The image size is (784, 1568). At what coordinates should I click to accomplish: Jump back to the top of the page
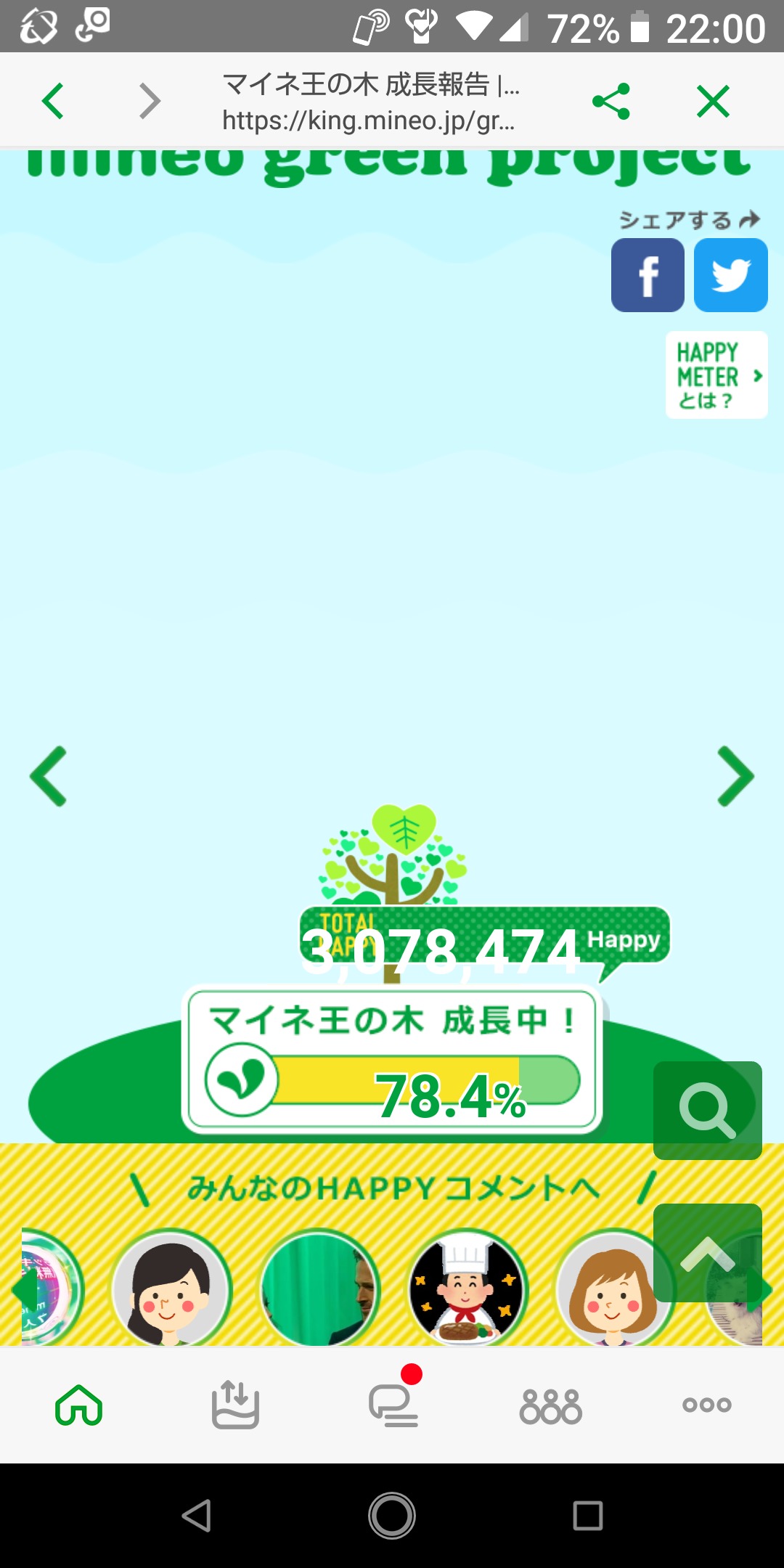pyautogui.click(x=707, y=1253)
